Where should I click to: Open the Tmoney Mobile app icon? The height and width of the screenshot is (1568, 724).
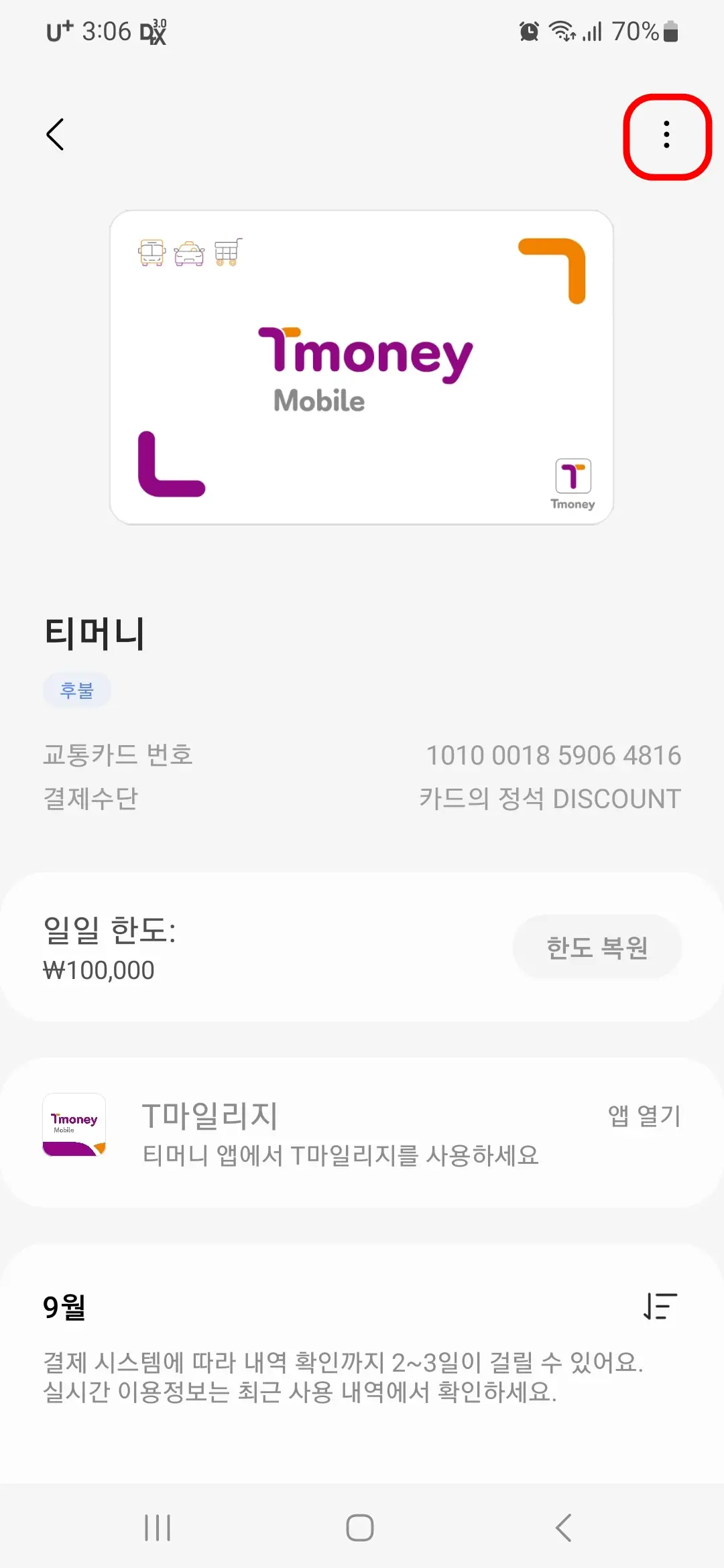(74, 1126)
